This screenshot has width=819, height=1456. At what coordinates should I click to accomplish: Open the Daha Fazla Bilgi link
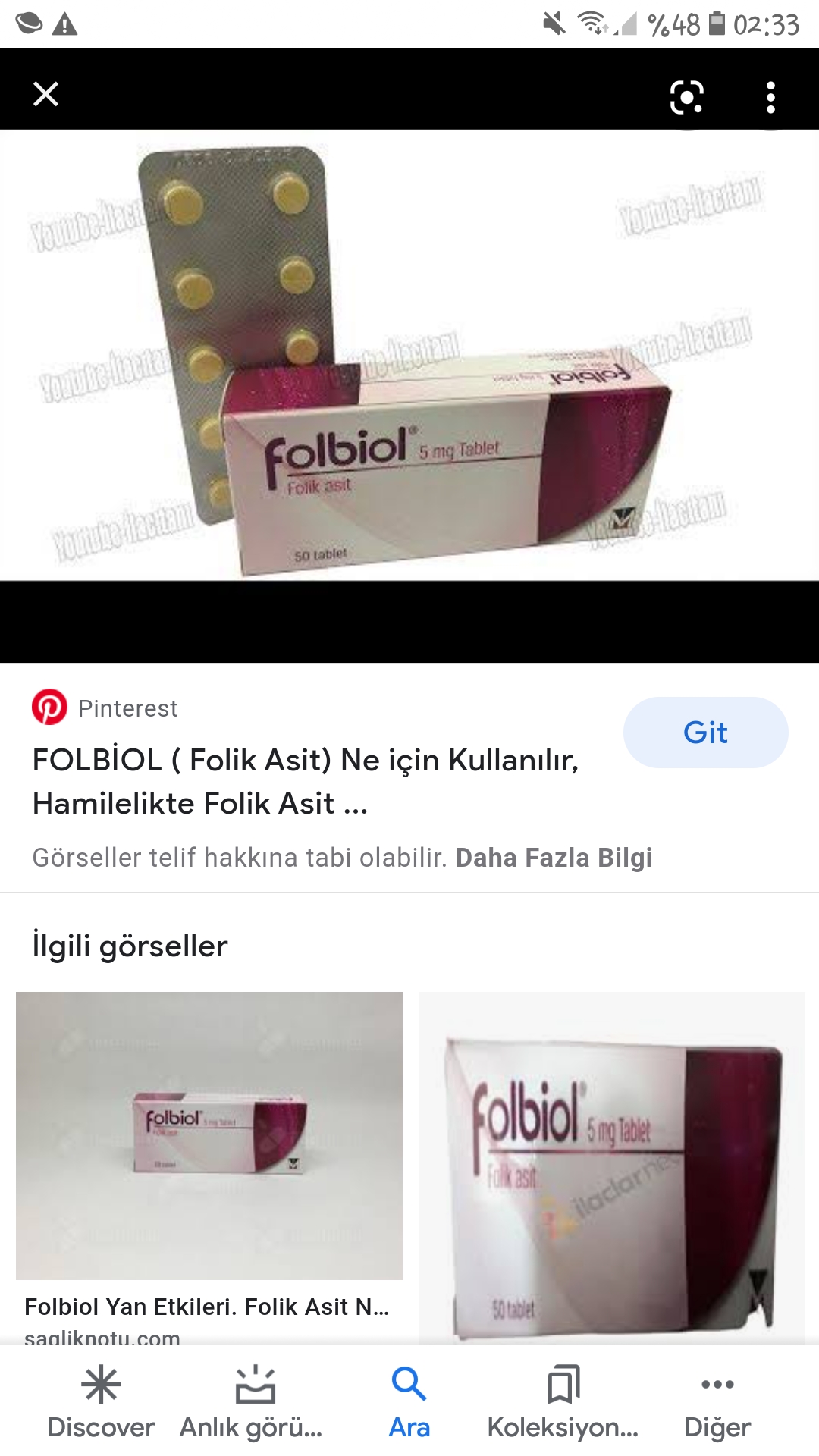pyautogui.click(x=554, y=858)
